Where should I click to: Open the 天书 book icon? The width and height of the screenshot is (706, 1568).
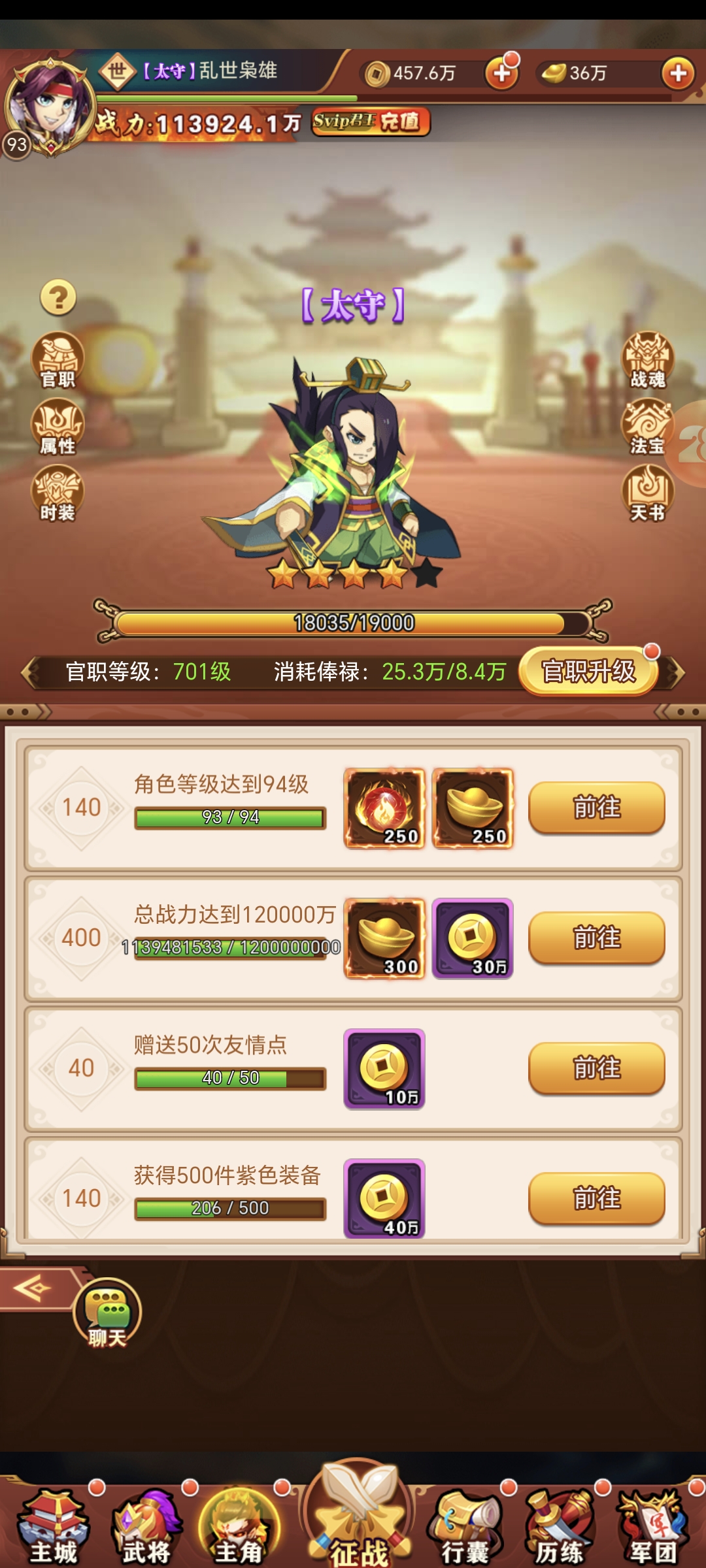click(647, 493)
